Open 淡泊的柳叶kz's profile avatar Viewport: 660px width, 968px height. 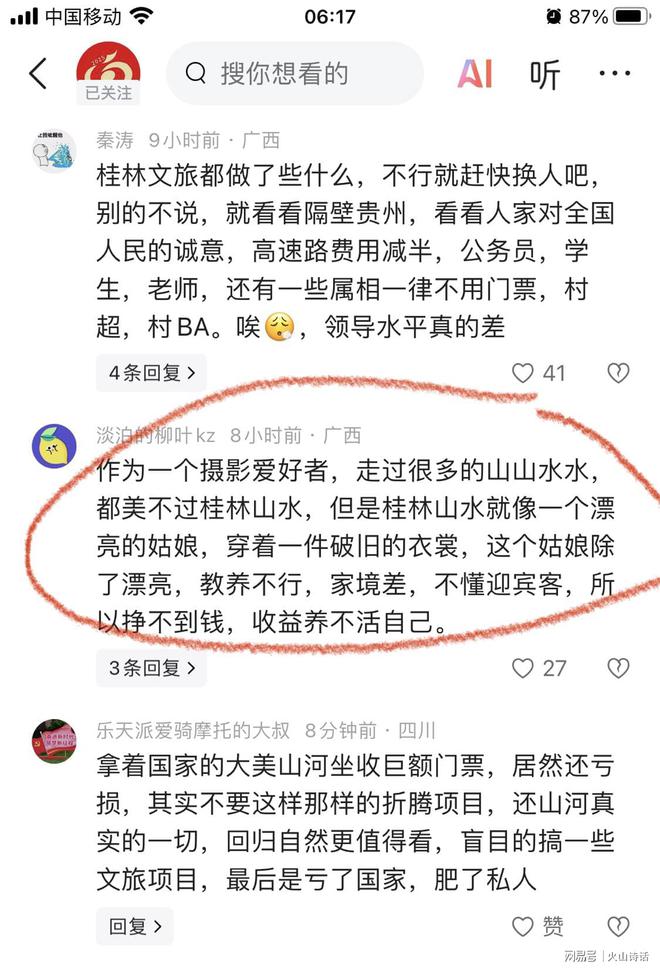53,445
